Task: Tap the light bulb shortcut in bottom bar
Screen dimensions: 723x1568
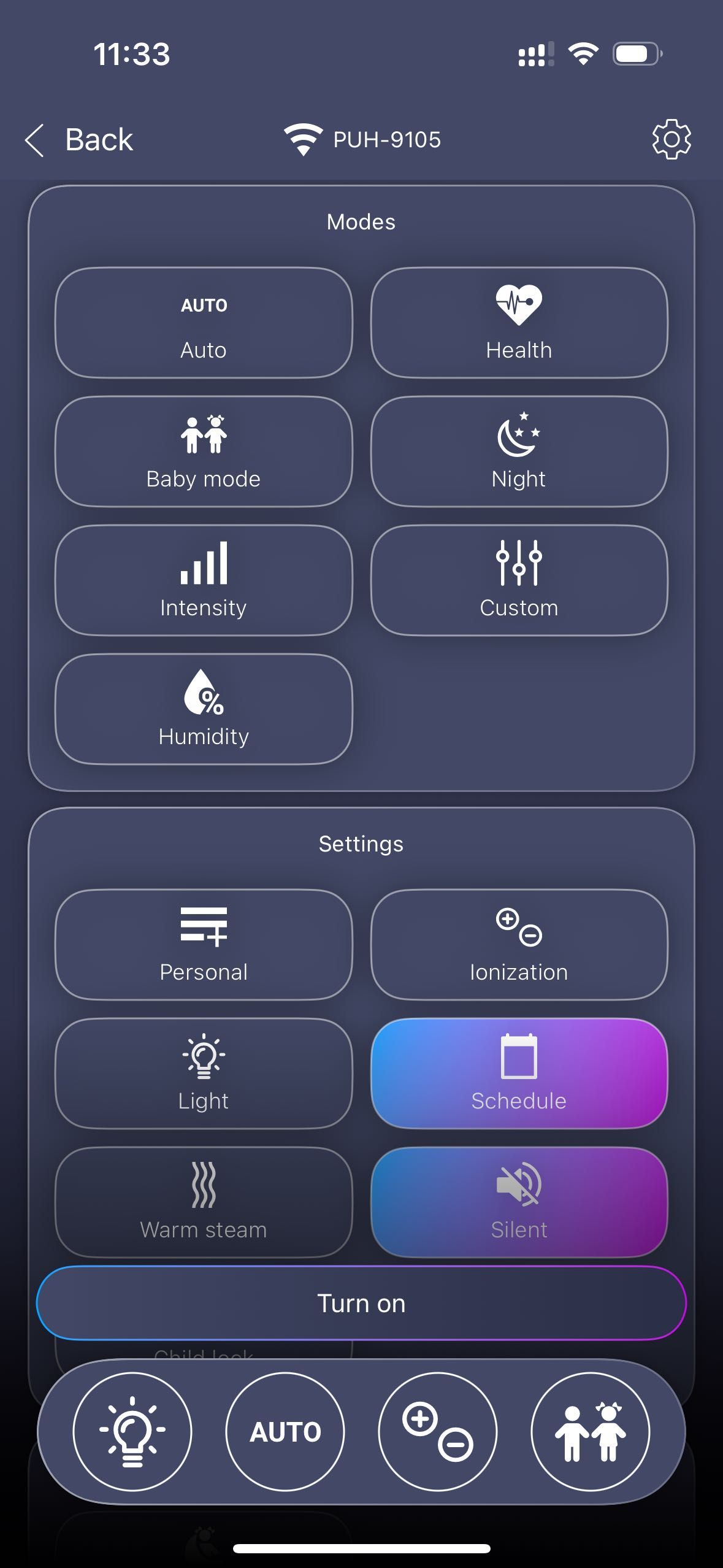Action: (x=132, y=1432)
